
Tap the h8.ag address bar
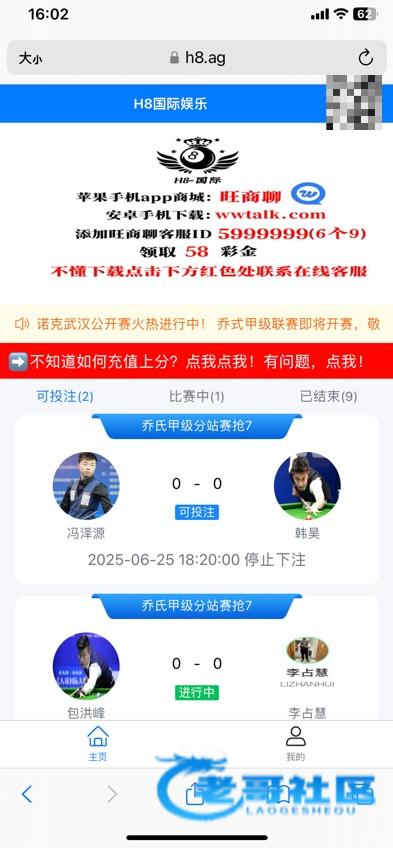(197, 57)
